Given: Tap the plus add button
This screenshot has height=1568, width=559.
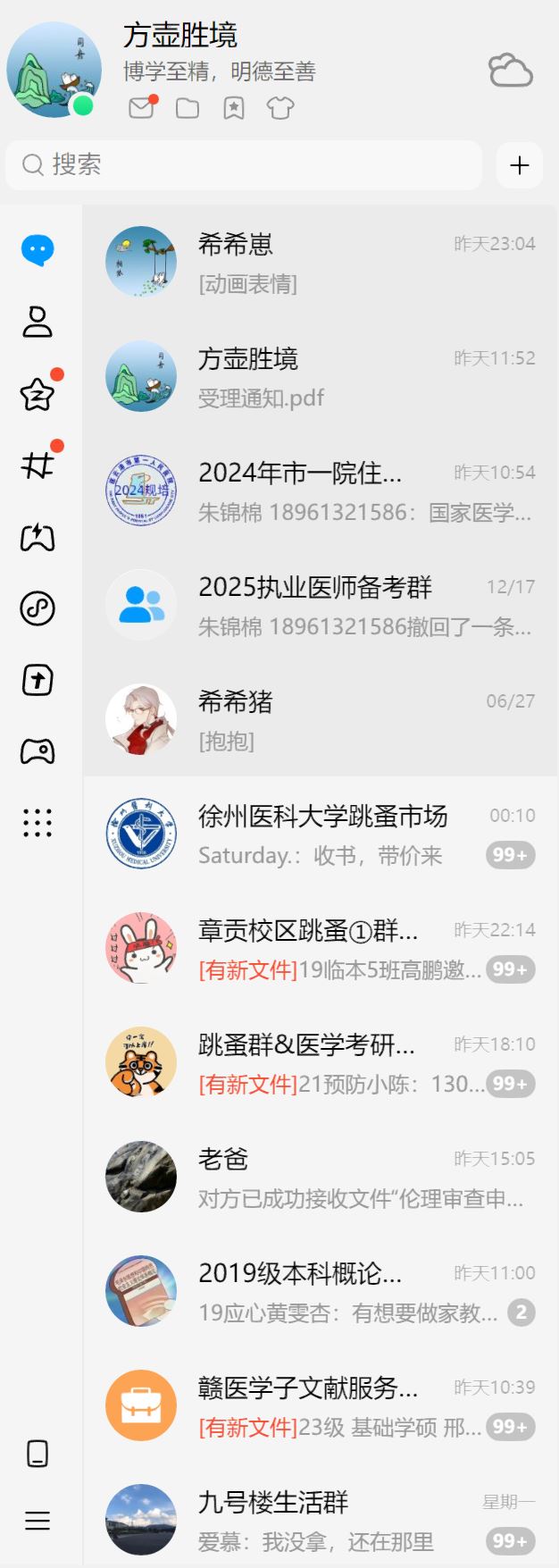Looking at the screenshot, I should tap(519, 164).
